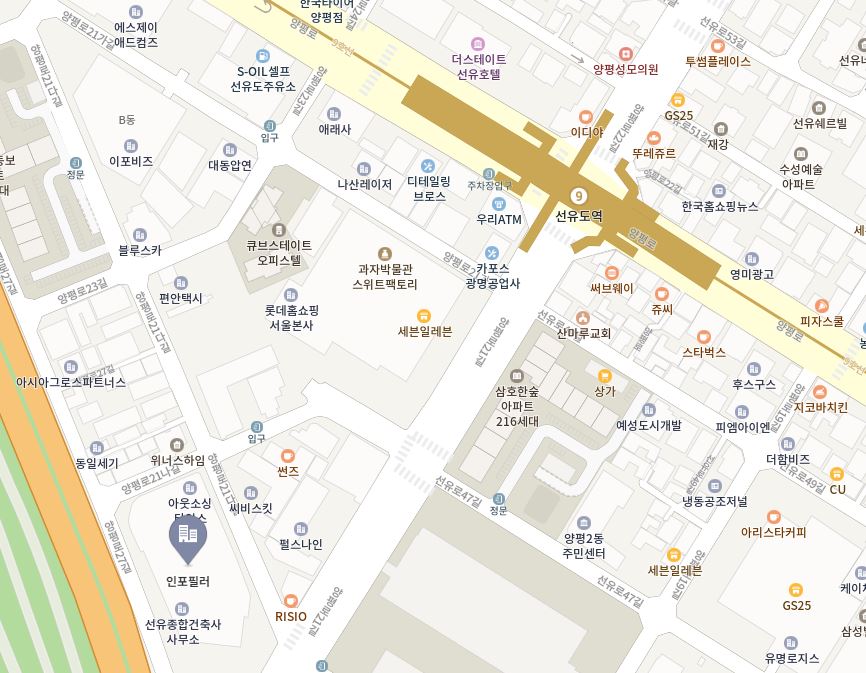Select the CU convenience store marker
The width and height of the screenshot is (866, 673).
coord(837,474)
